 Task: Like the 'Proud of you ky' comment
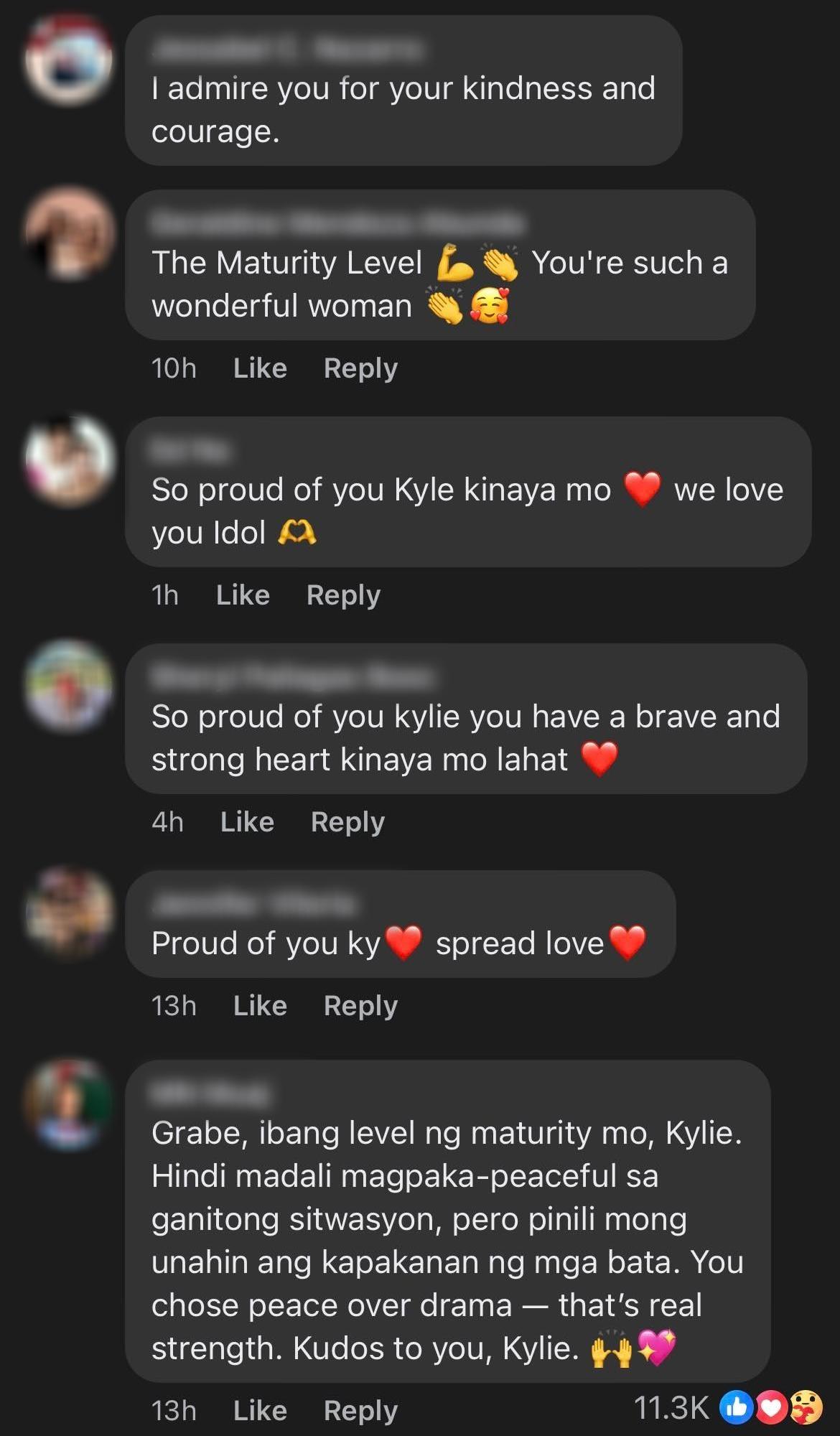pyautogui.click(x=260, y=1006)
